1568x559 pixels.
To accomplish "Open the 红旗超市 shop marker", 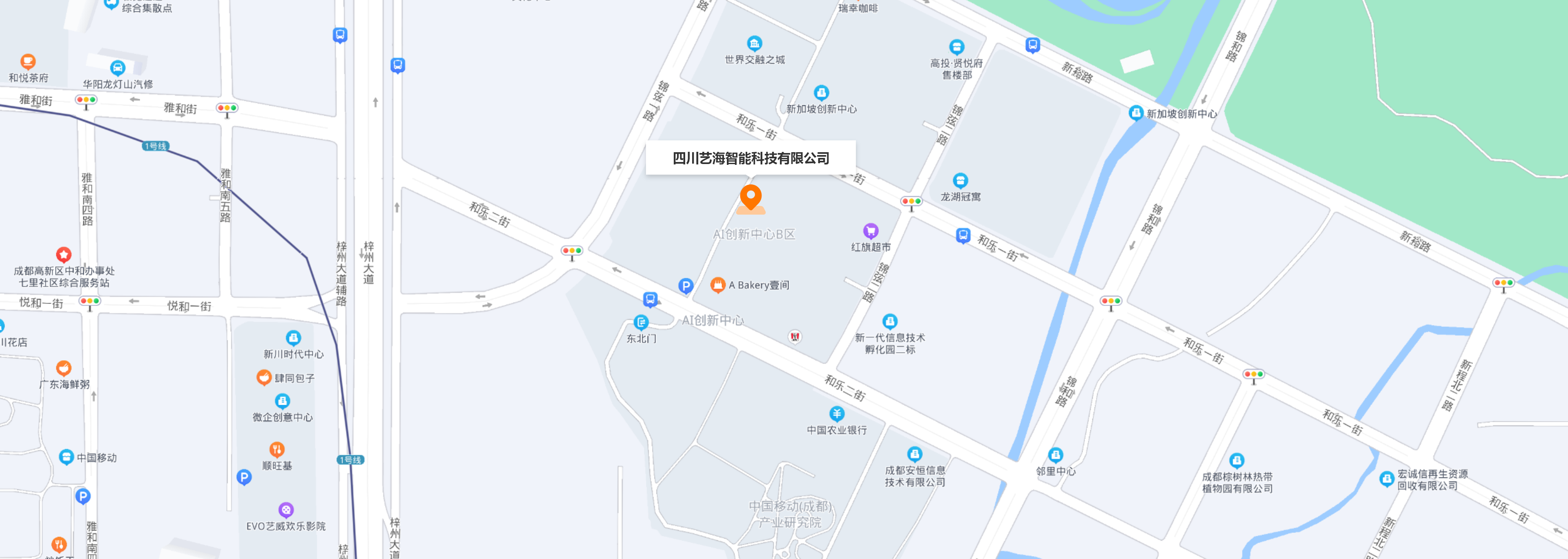I will [x=871, y=231].
